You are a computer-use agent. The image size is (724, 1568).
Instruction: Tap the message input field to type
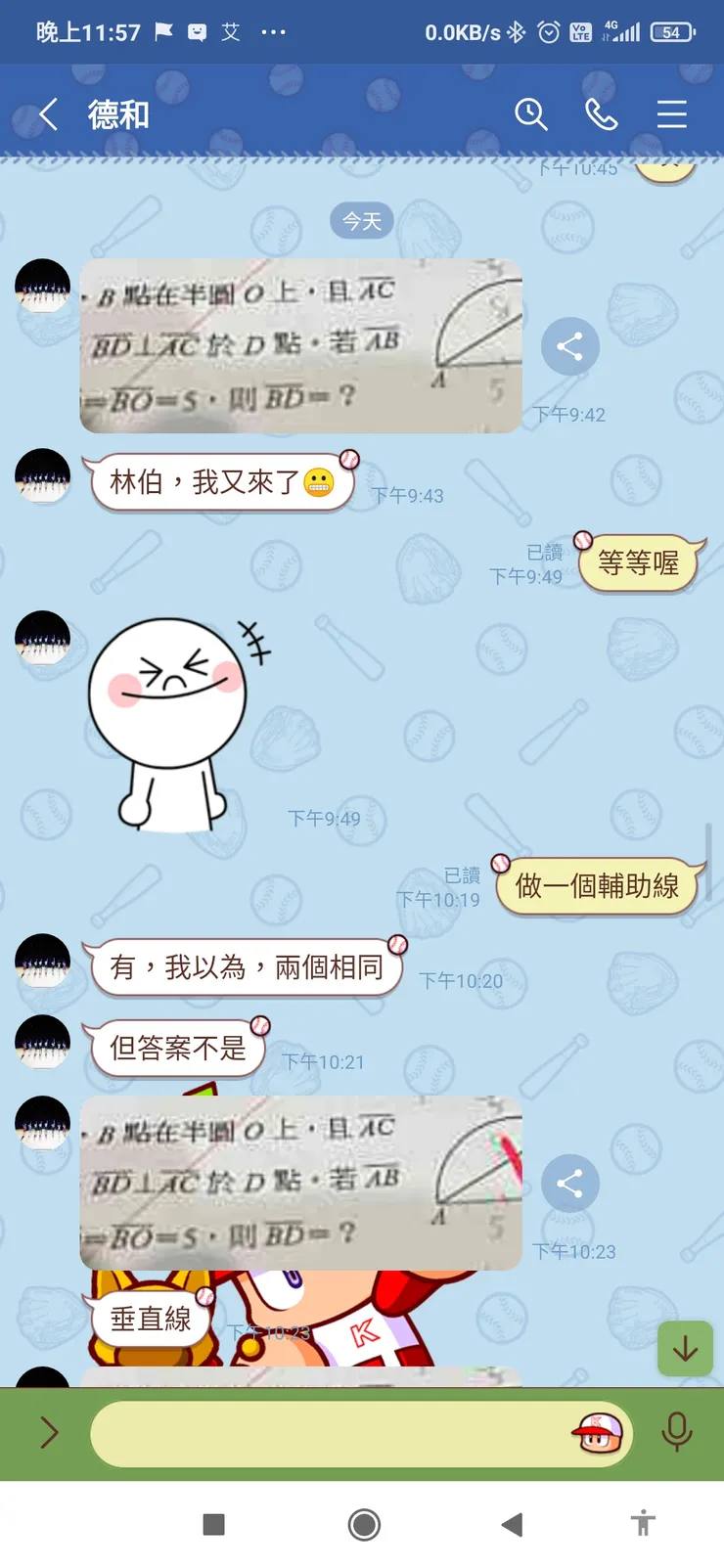342,1432
